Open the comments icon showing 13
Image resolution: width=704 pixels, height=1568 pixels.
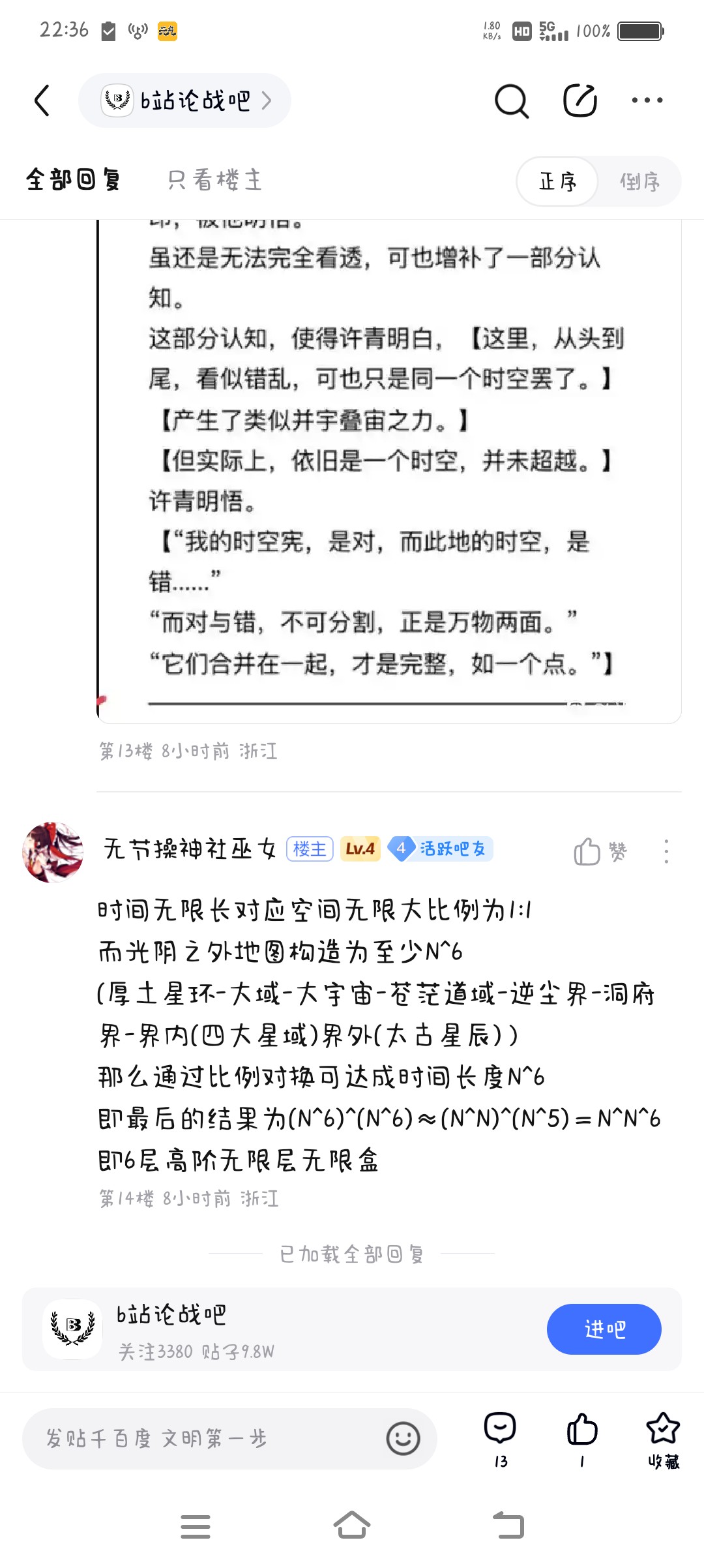coord(500,1438)
